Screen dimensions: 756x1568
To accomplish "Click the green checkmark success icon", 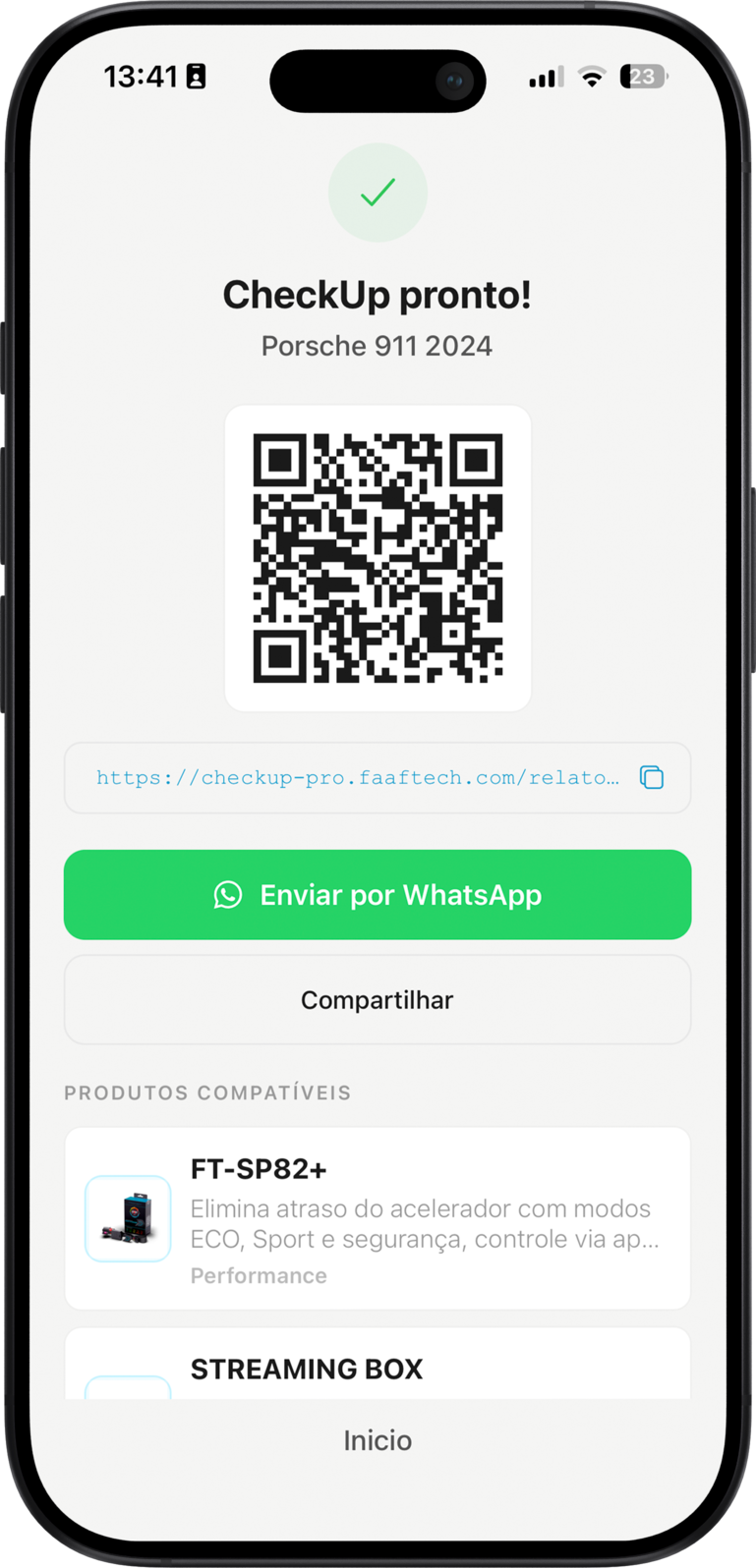I will point(378,193).
